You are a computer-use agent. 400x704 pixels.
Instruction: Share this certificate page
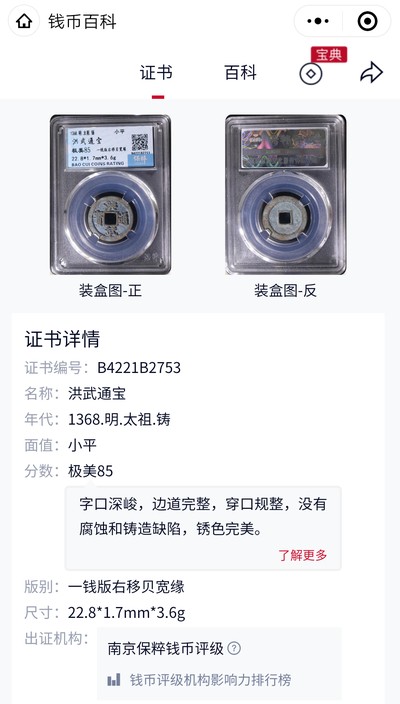(371, 73)
